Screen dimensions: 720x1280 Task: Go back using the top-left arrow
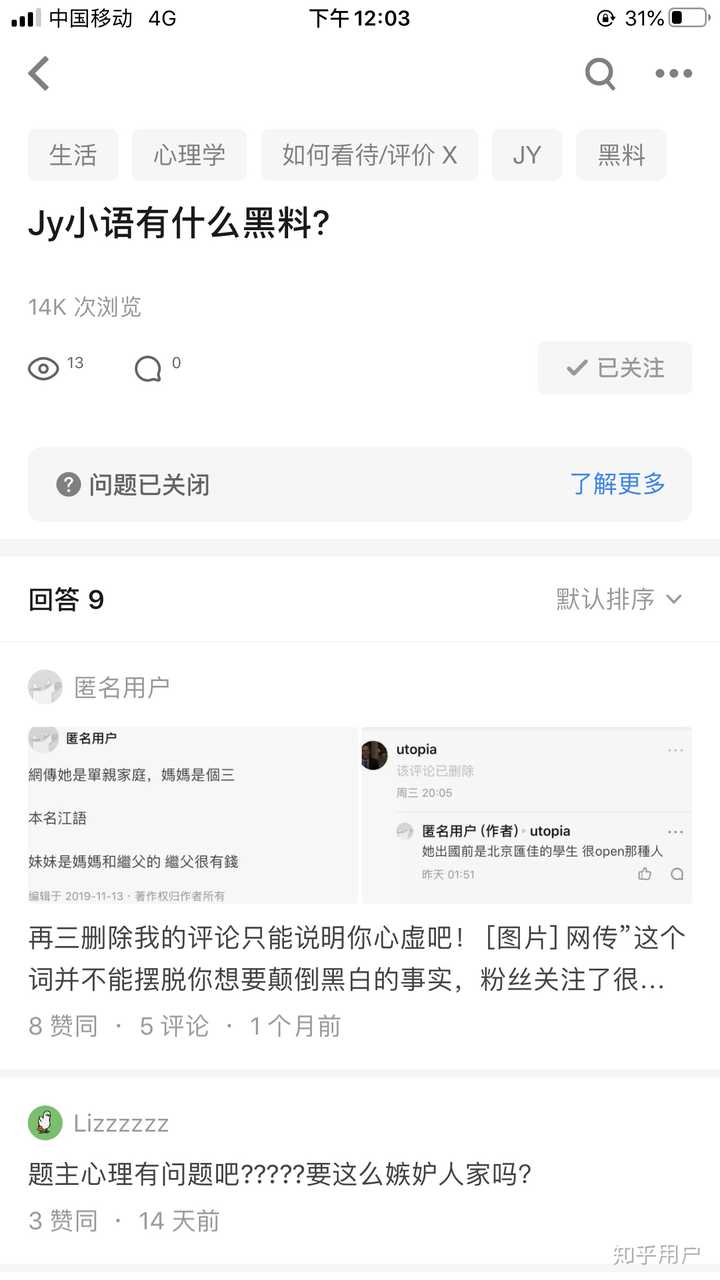39,73
